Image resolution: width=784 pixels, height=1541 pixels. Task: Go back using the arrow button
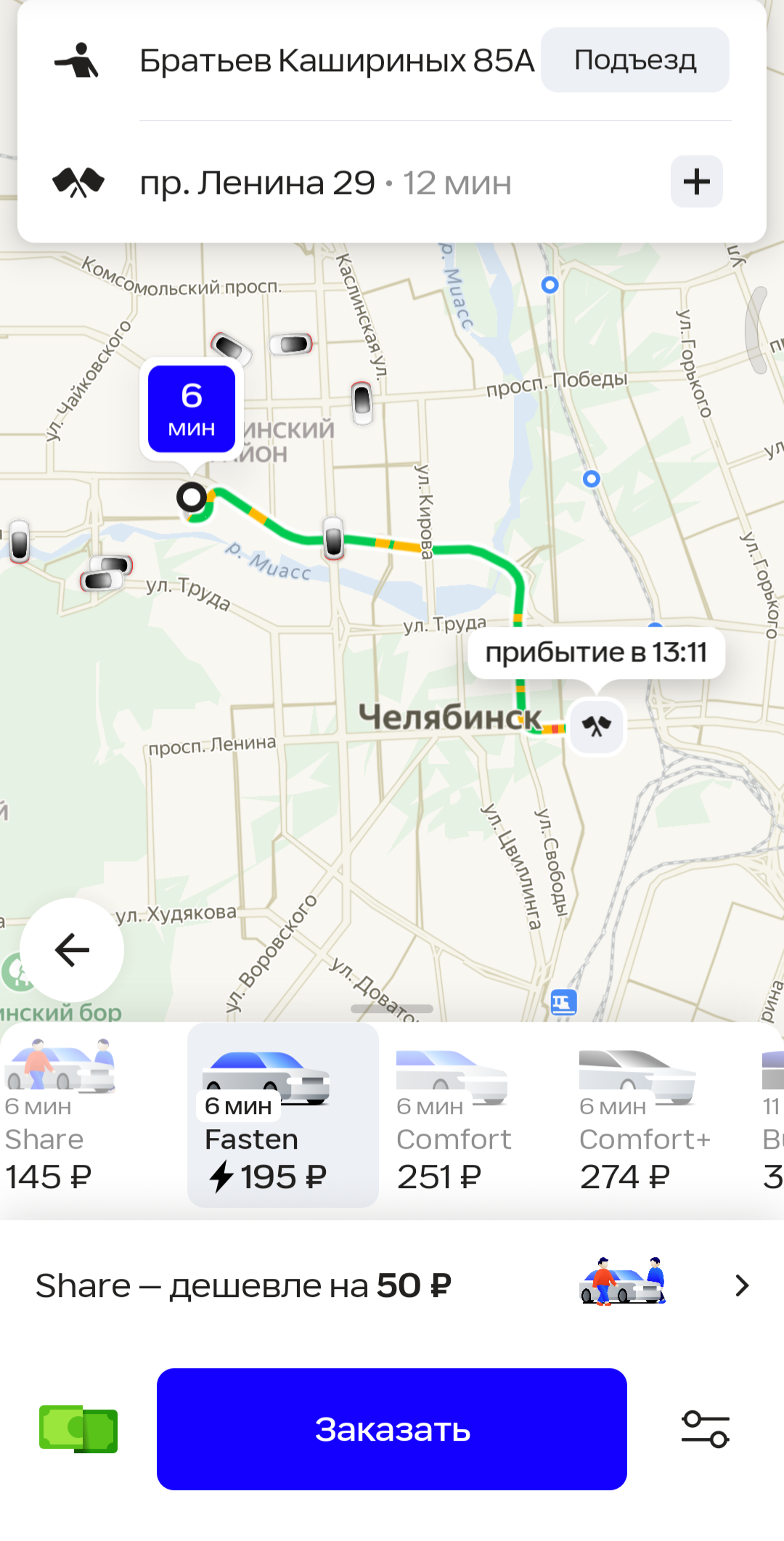pyautogui.click(x=72, y=950)
